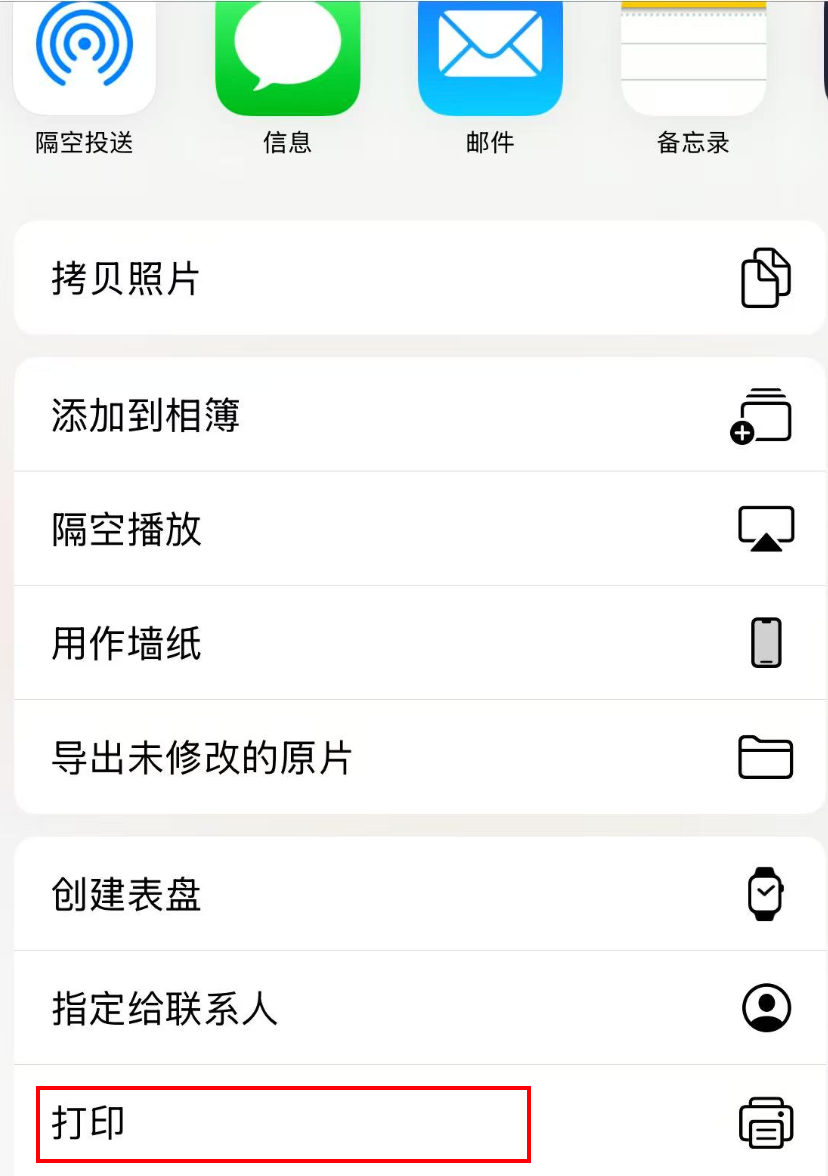Select 创建表盘

(414, 894)
